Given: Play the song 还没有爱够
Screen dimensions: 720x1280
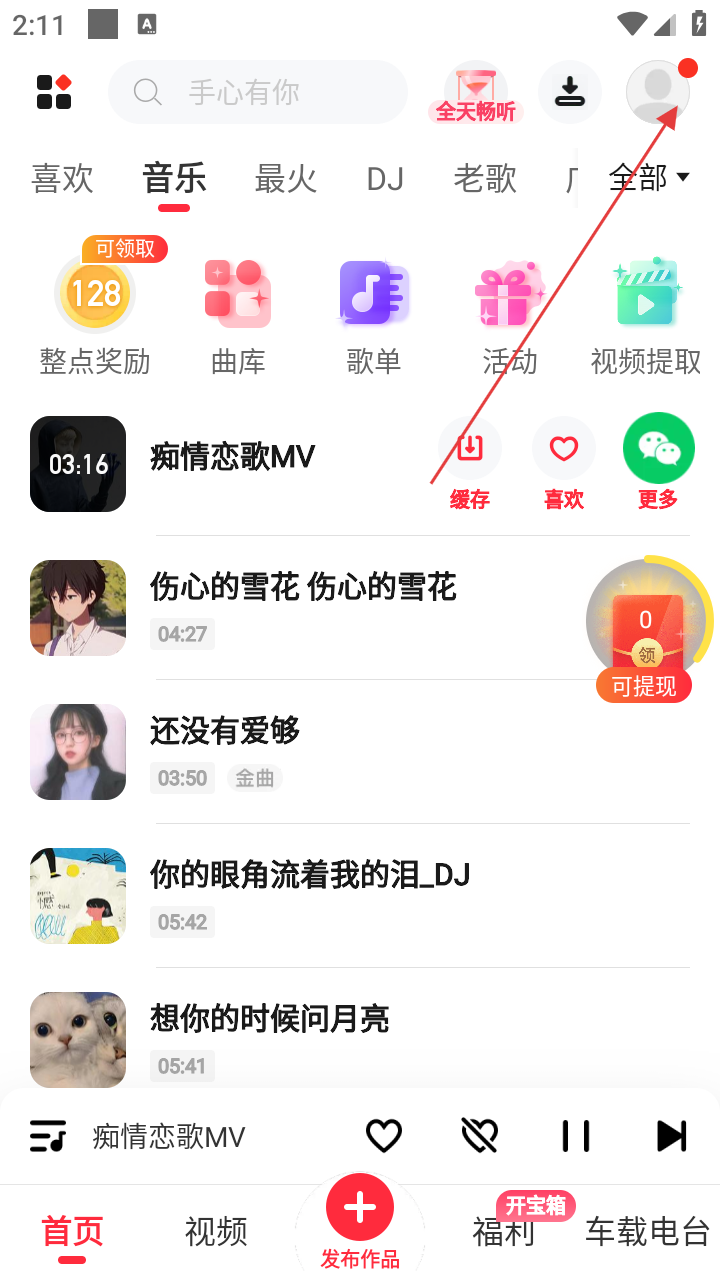Looking at the screenshot, I should [225, 731].
